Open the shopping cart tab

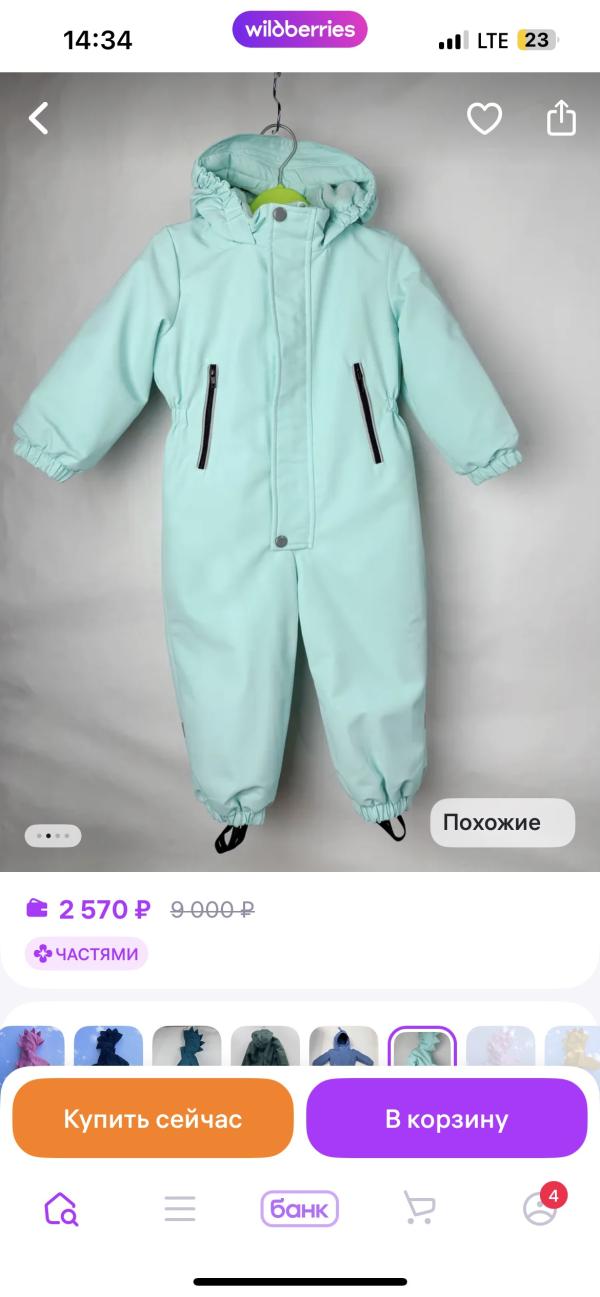419,1209
